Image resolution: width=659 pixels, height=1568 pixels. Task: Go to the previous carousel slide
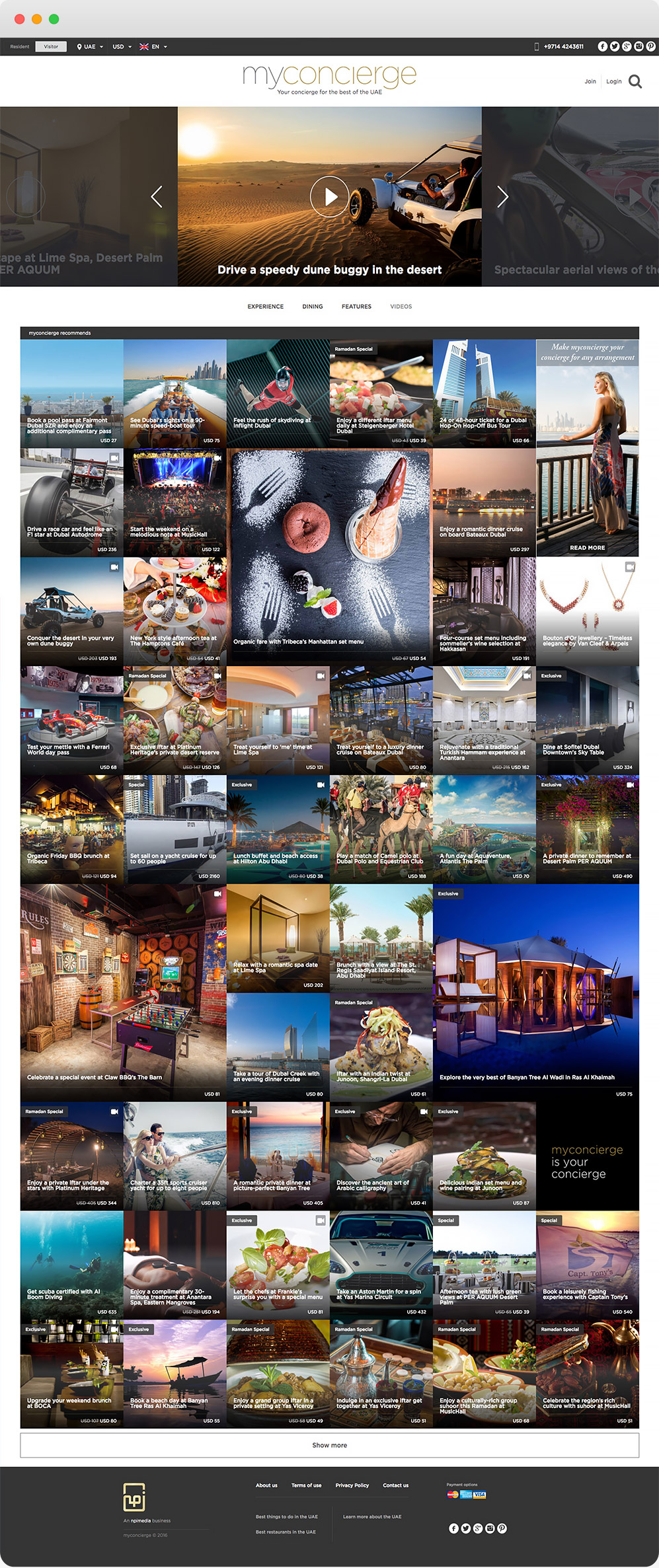click(157, 196)
